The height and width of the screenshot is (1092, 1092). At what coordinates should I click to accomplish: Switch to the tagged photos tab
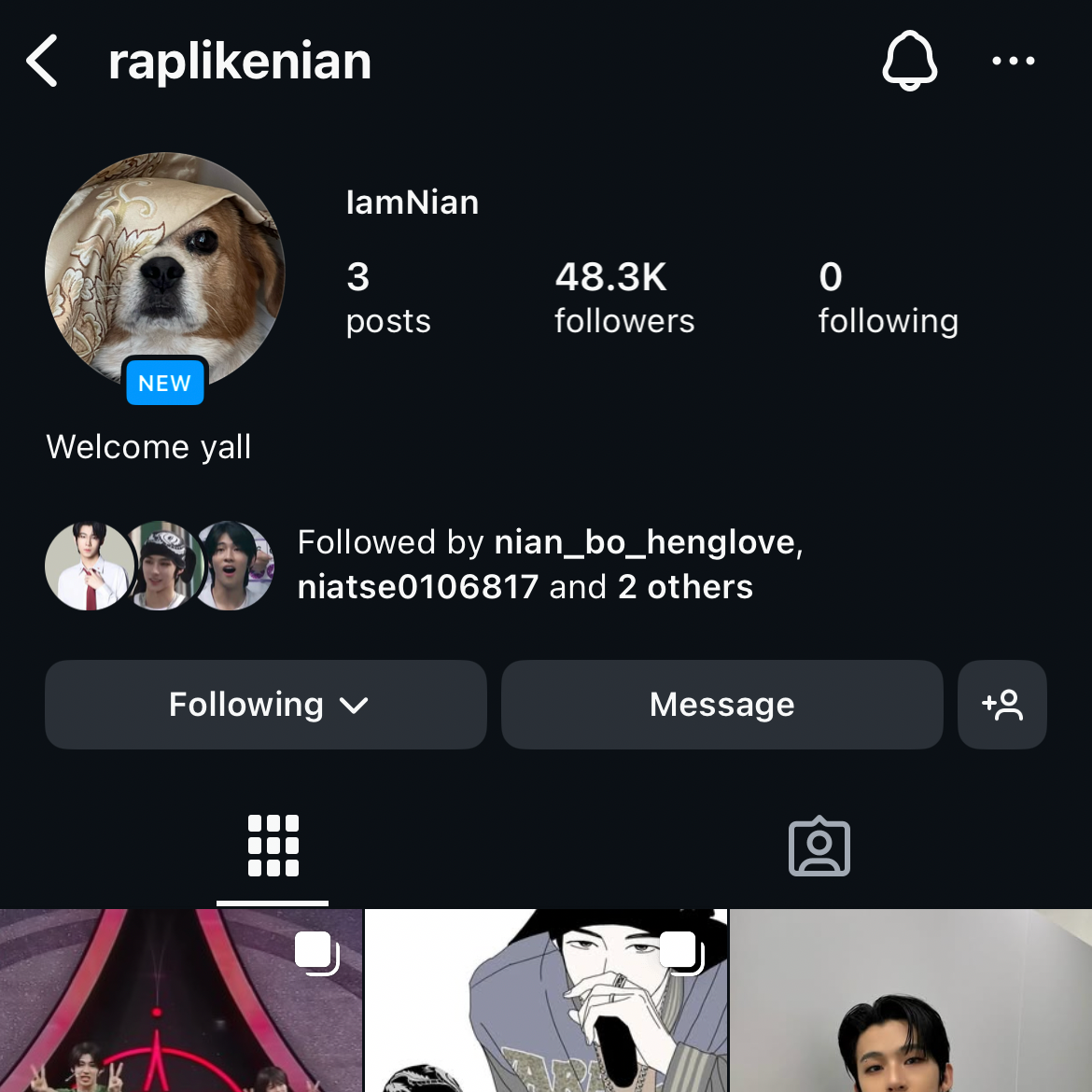pos(819,846)
